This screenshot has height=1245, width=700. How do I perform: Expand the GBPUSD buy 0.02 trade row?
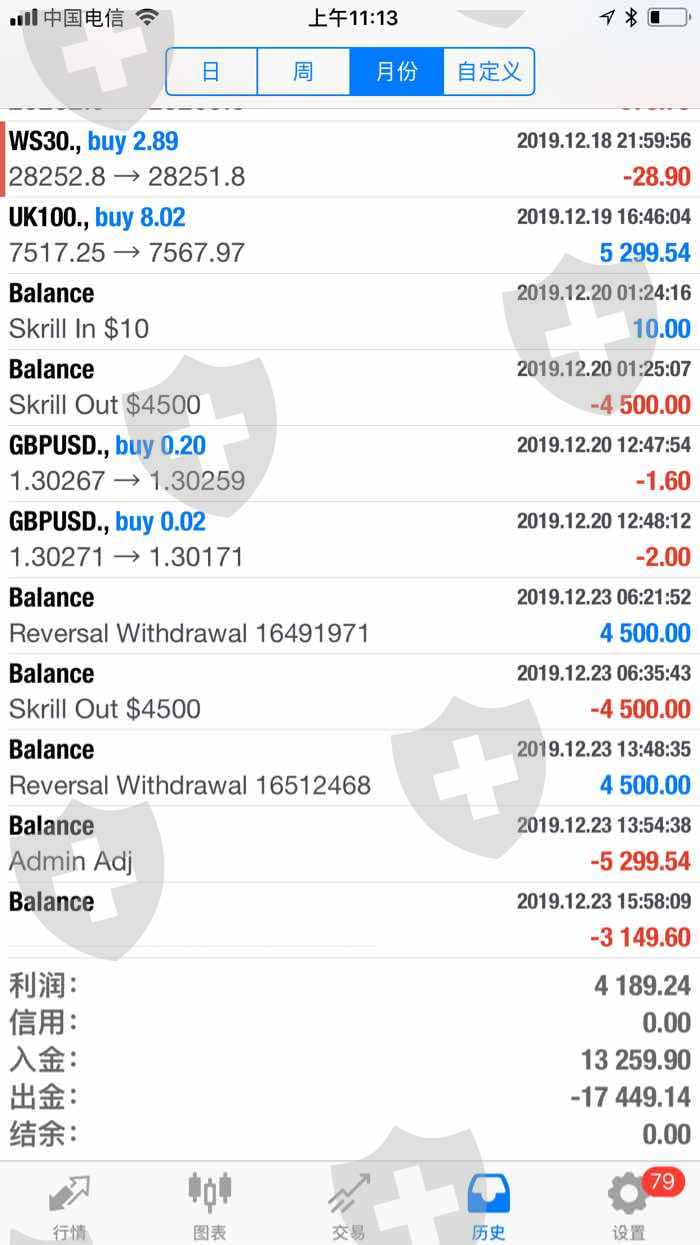point(350,539)
